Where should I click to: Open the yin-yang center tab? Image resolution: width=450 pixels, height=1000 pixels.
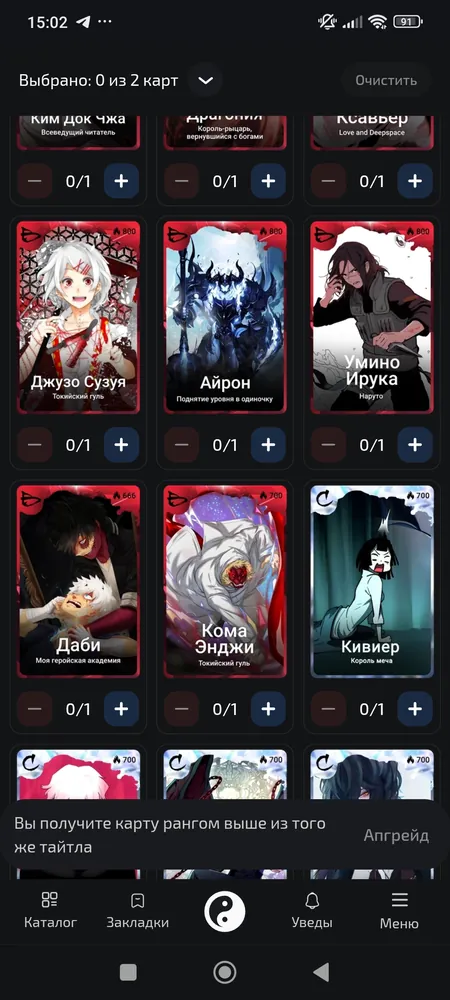click(x=224, y=911)
